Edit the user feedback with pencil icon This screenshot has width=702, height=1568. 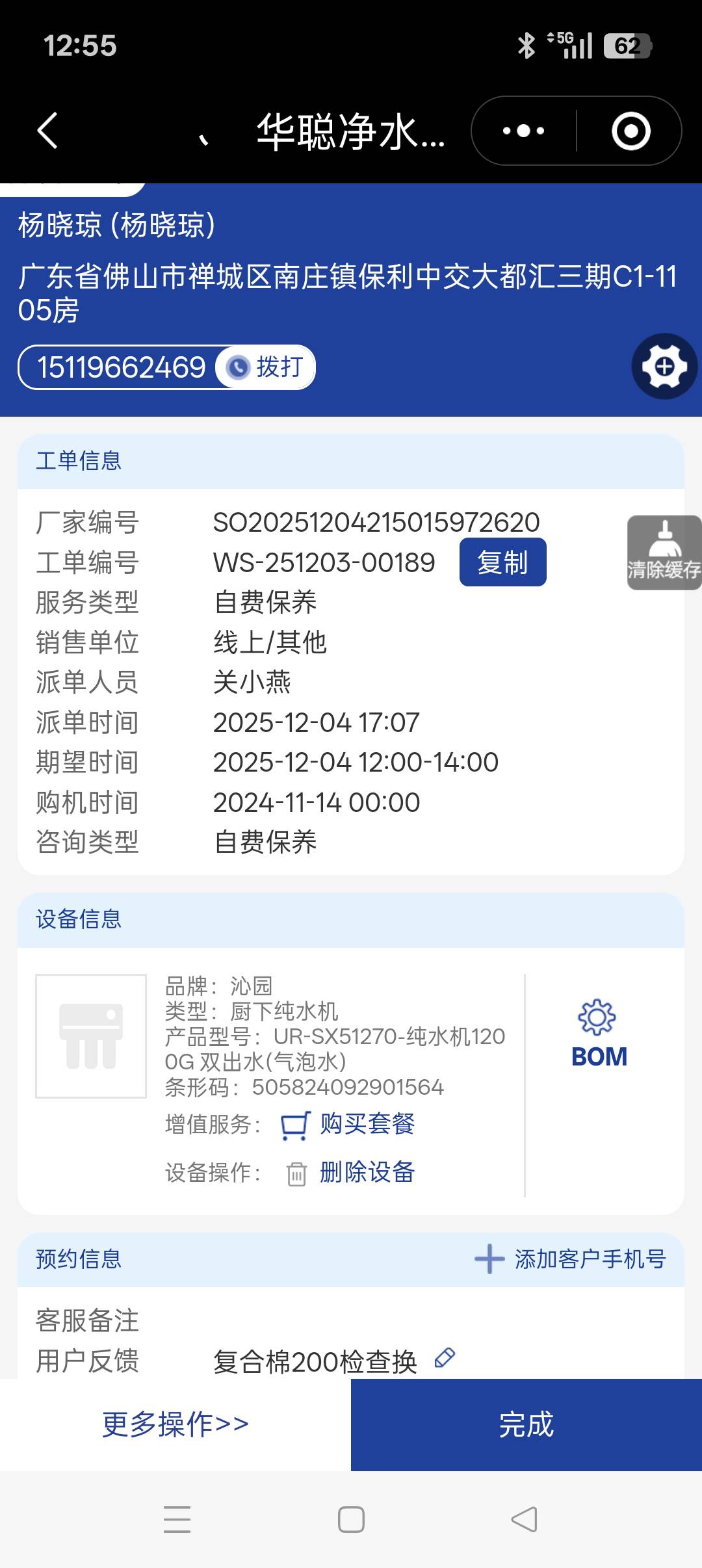445,1357
